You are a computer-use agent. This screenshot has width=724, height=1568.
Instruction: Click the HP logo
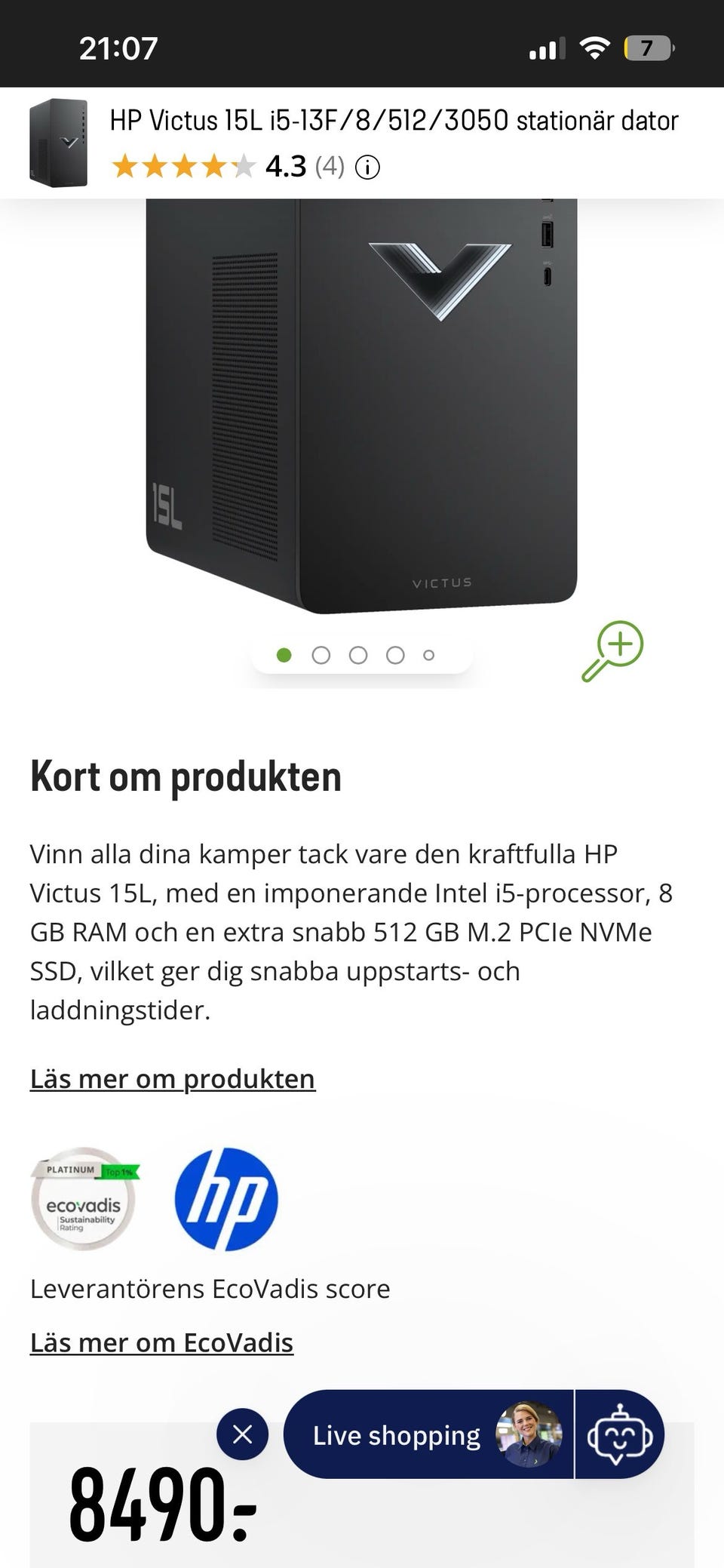click(x=225, y=1200)
